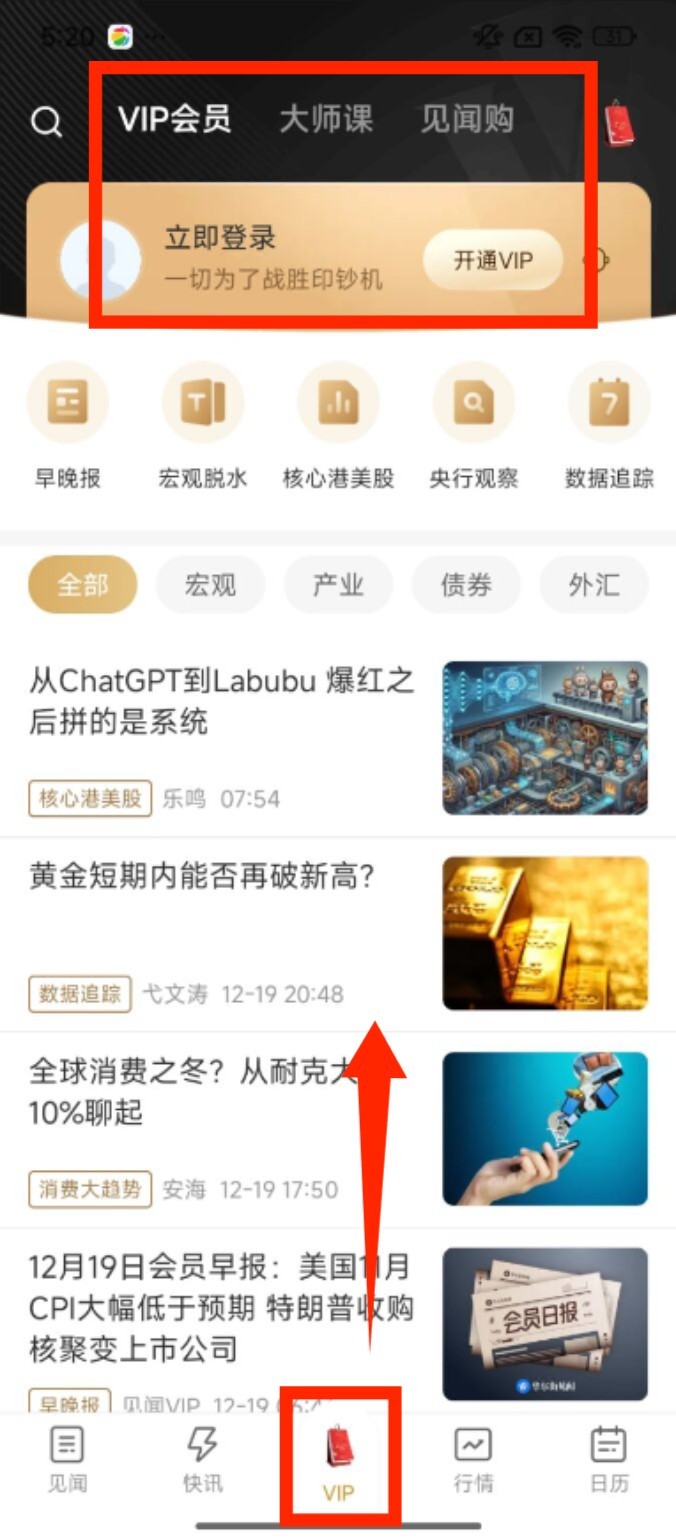
Task: Filter articles by 宏观 chip
Action: [210, 584]
